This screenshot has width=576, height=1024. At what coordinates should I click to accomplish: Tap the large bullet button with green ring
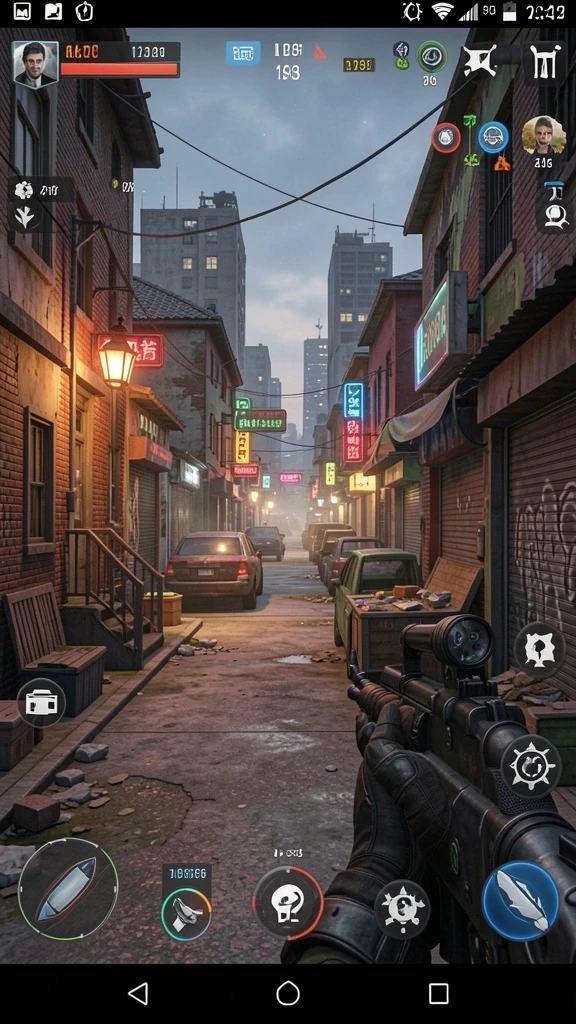(68, 889)
